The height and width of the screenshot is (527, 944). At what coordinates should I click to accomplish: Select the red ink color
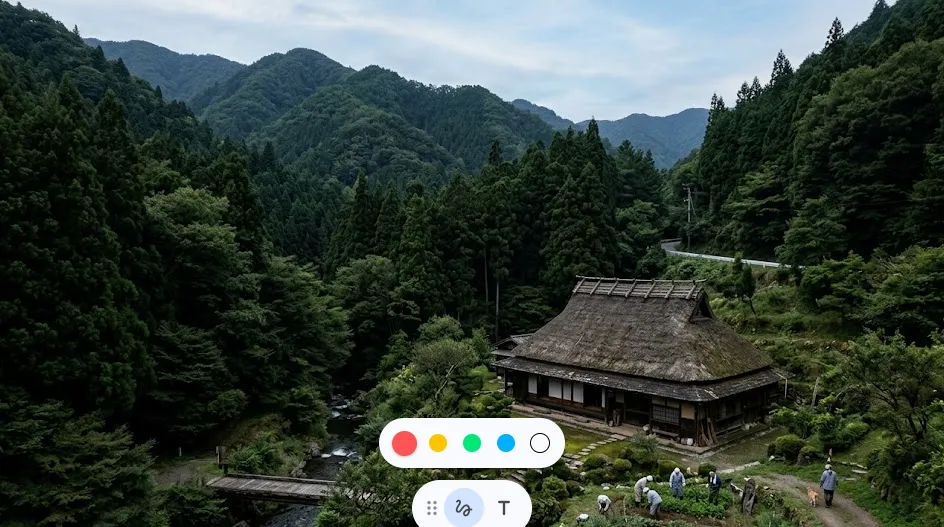[x=404, y=443]
